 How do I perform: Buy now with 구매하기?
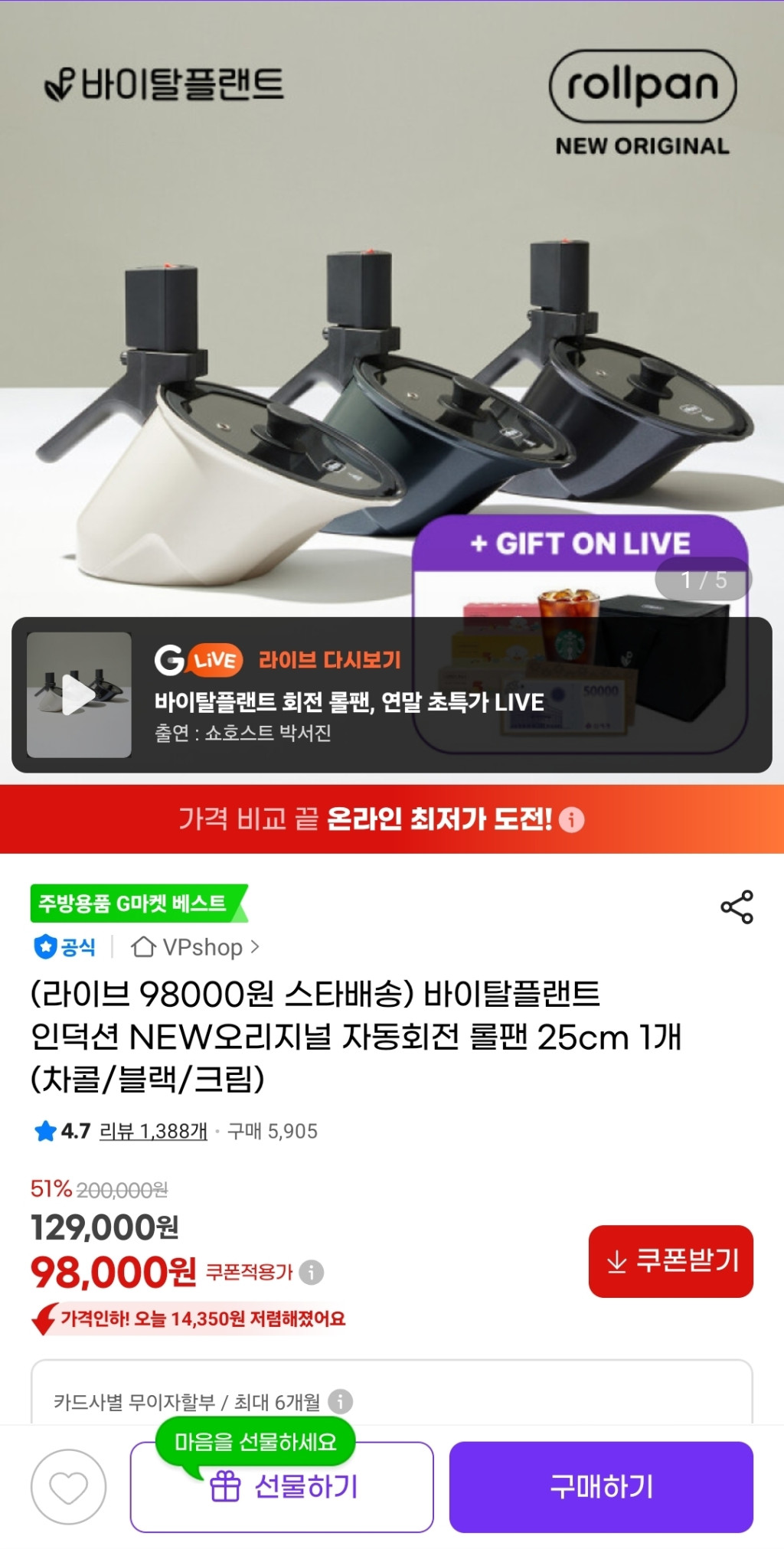pos(601,1487)
